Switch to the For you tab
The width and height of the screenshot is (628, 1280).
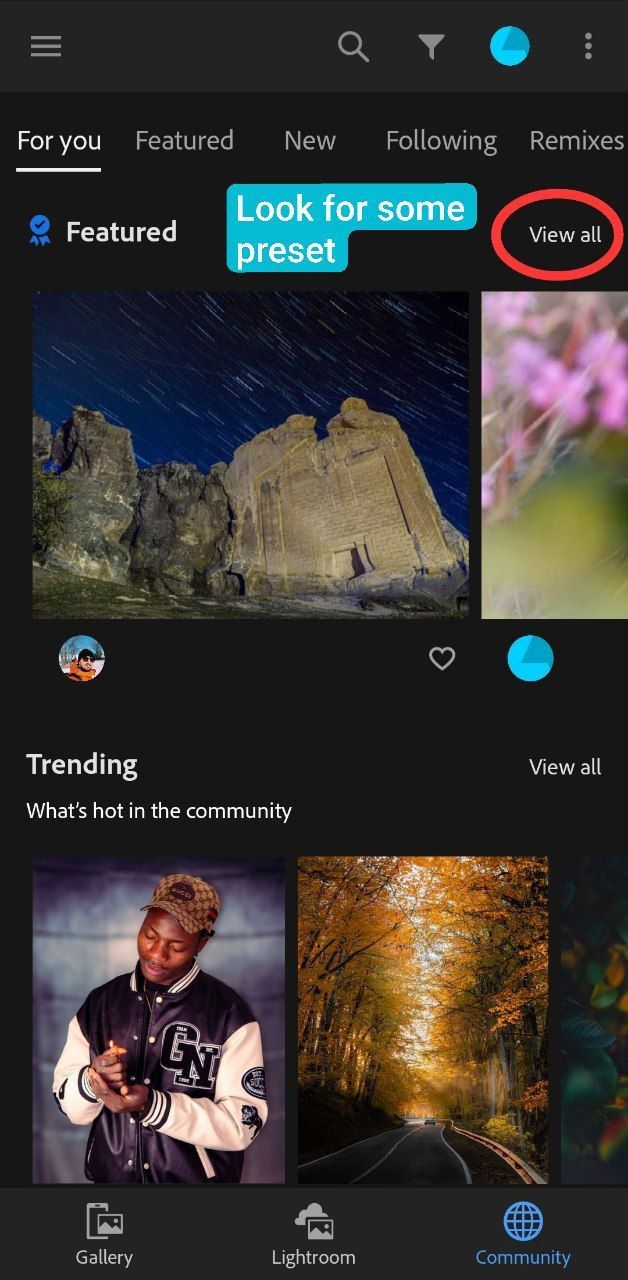[x=59, y=141]
